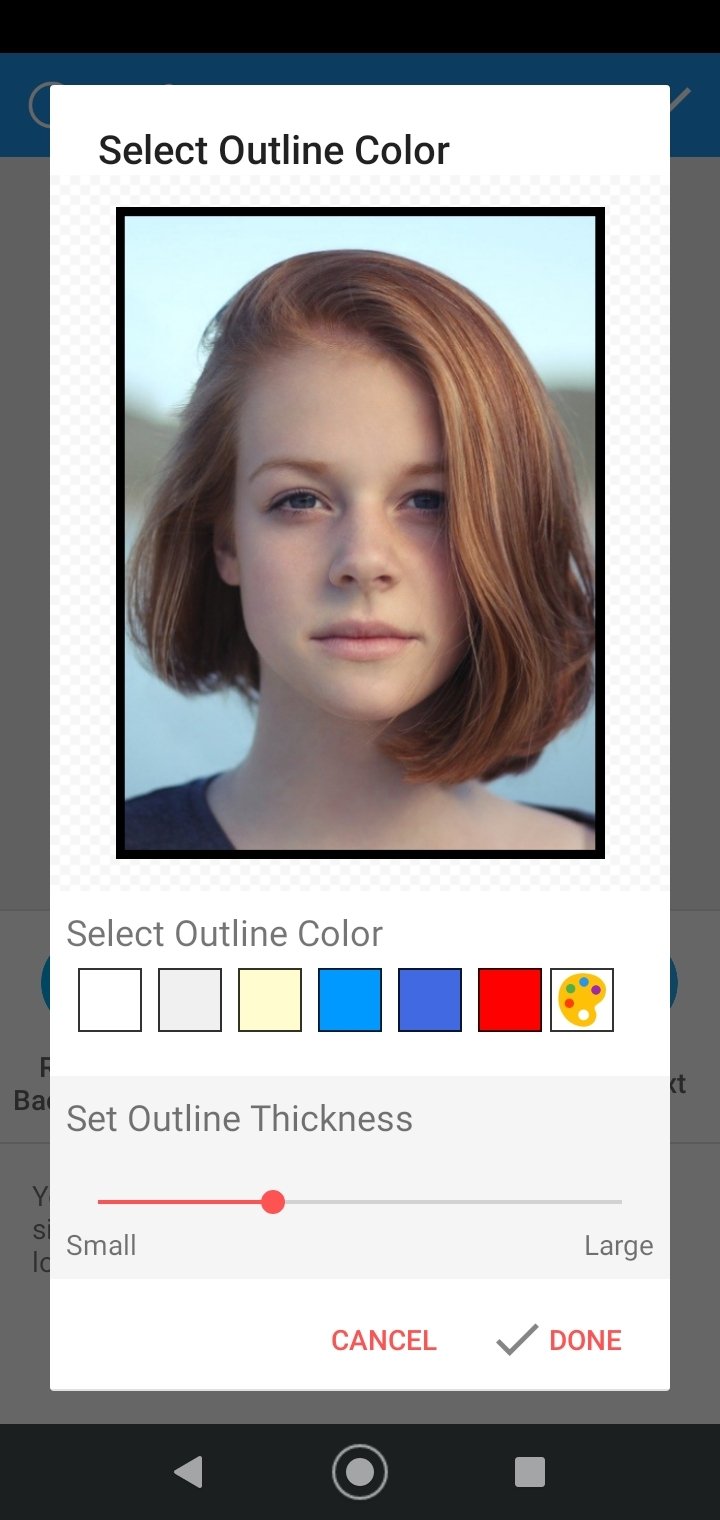Cancel the outline color dialog

pyautogui.click(x=384, y=1340)
